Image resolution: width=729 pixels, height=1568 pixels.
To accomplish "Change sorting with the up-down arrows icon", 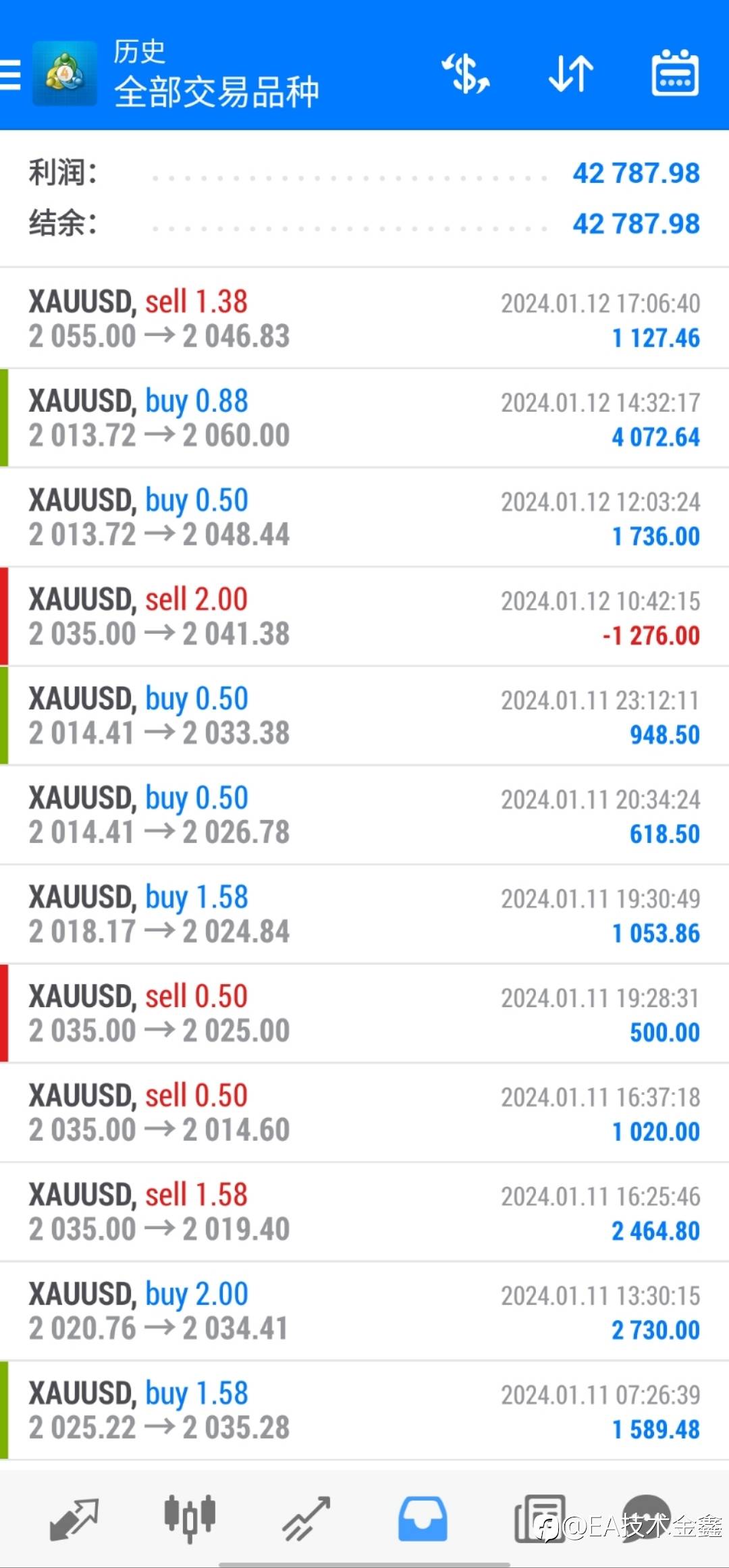I will (570, 73).
